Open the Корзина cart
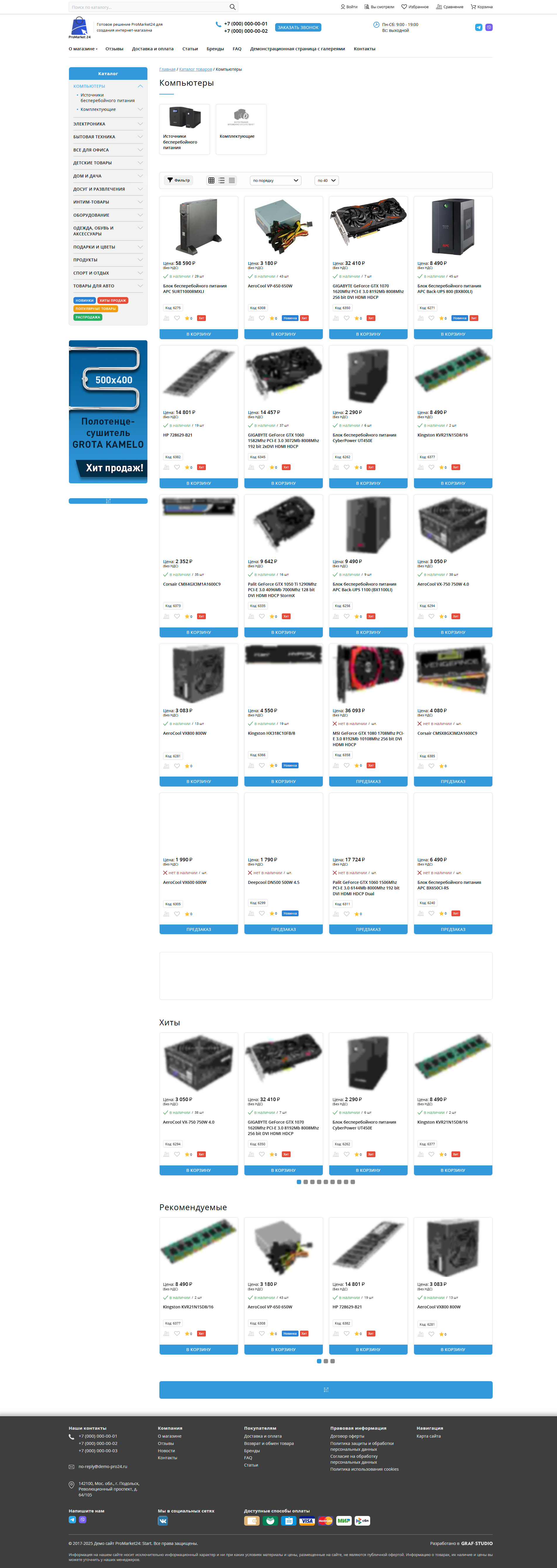The image size is (557, 1568). click(x=482, y=7)
